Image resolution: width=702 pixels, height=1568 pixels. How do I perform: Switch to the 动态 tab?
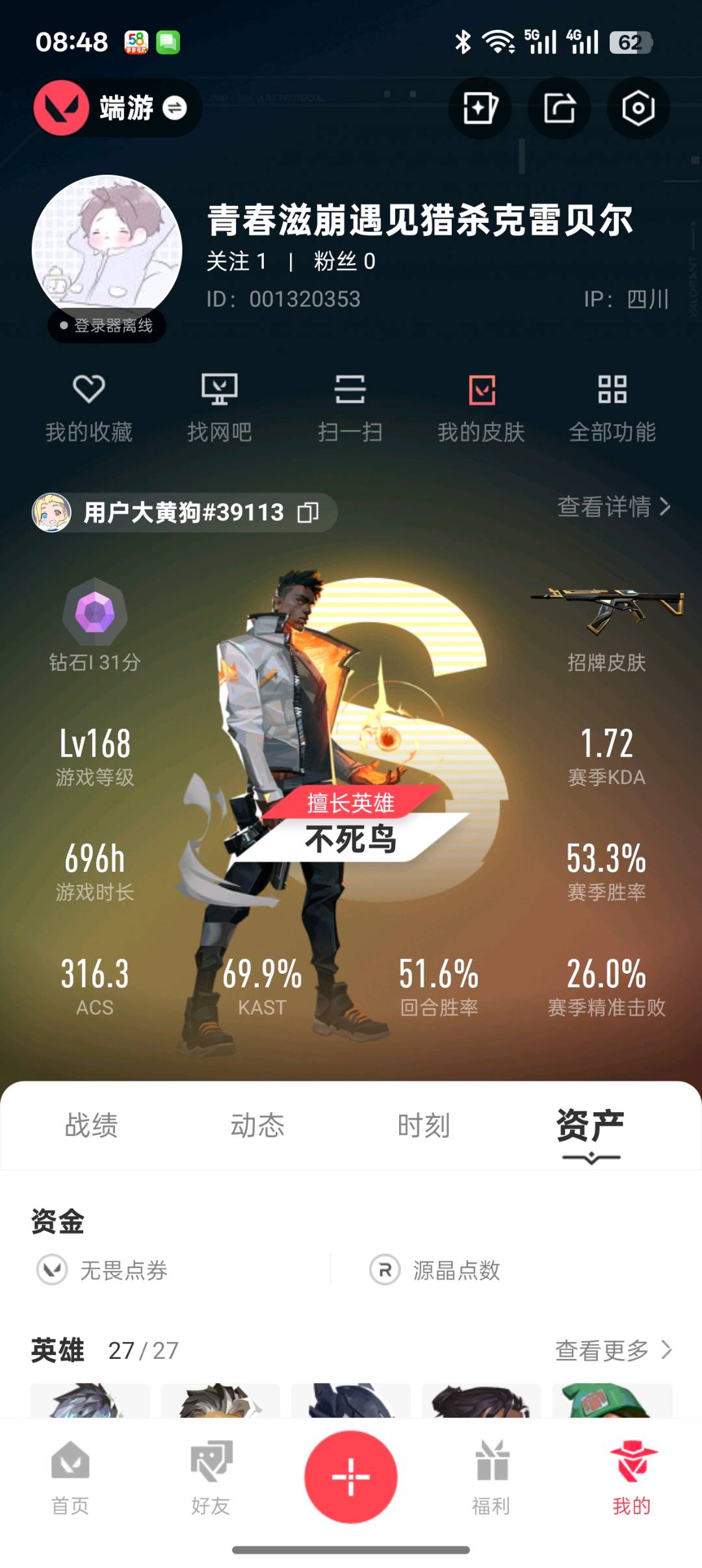[258, 1125]
